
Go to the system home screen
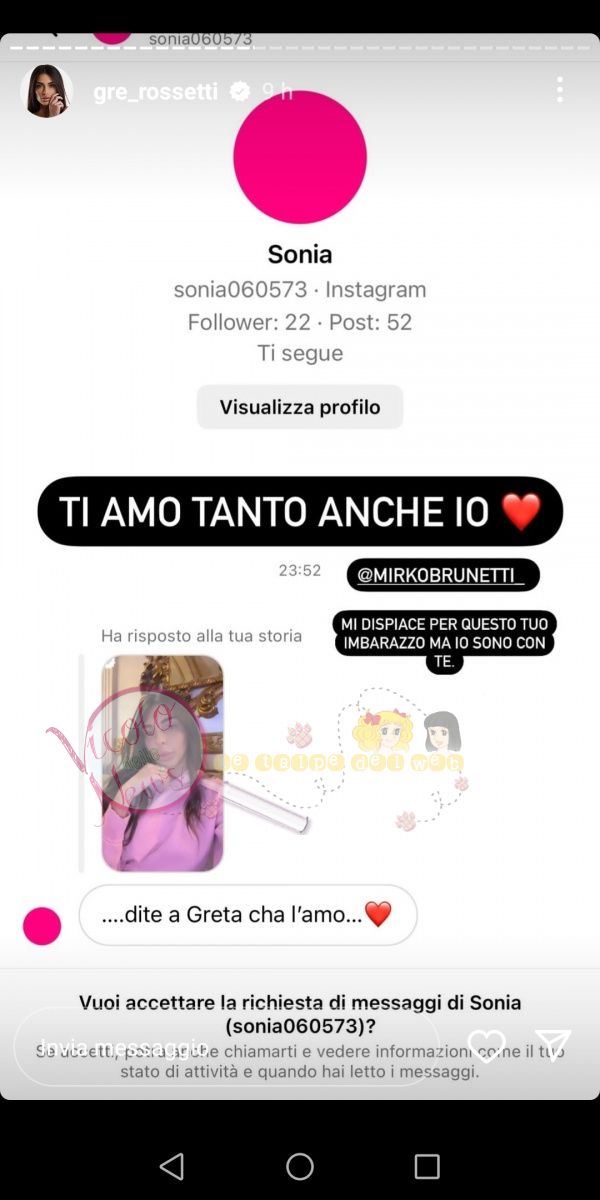tap(300, 1166)
